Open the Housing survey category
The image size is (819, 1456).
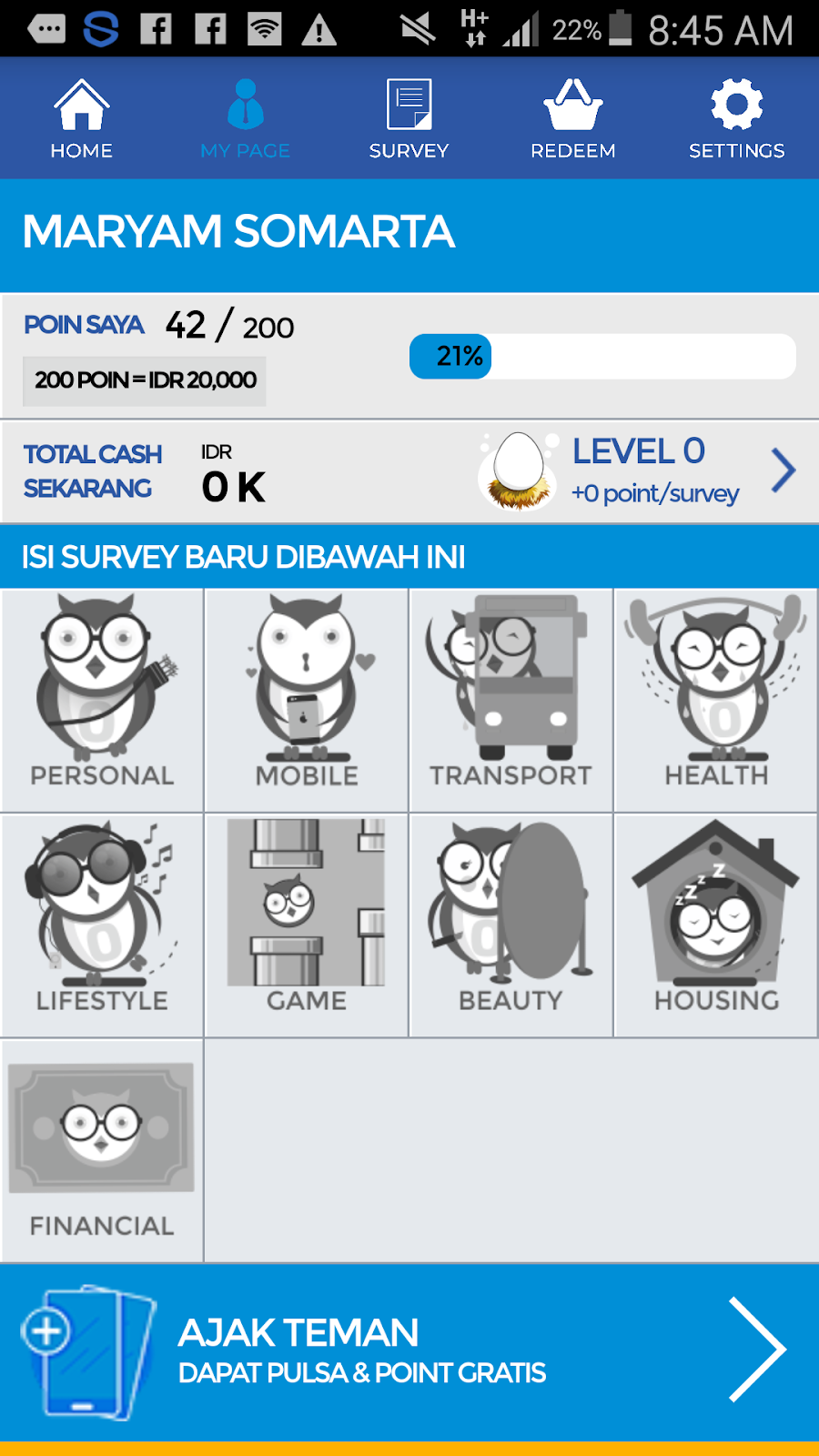pos(716,925)
